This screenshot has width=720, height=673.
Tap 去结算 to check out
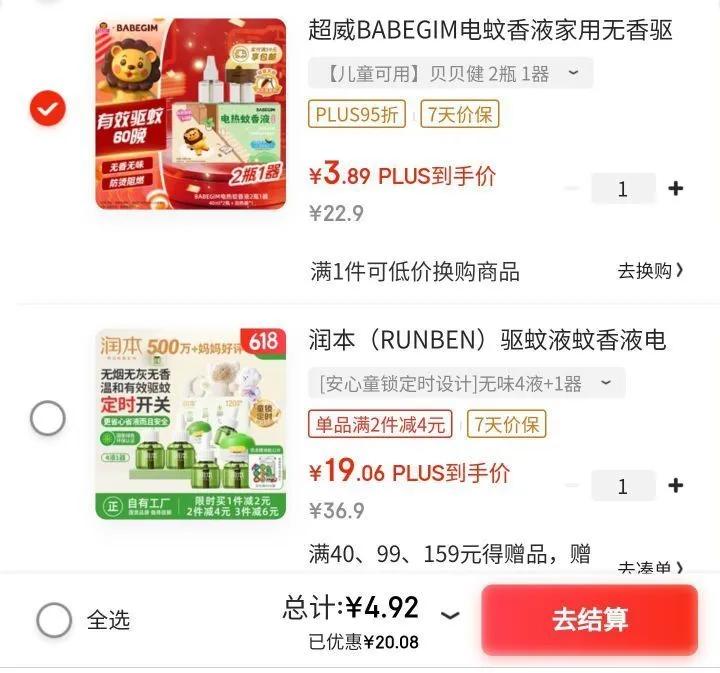coord(589,620)
